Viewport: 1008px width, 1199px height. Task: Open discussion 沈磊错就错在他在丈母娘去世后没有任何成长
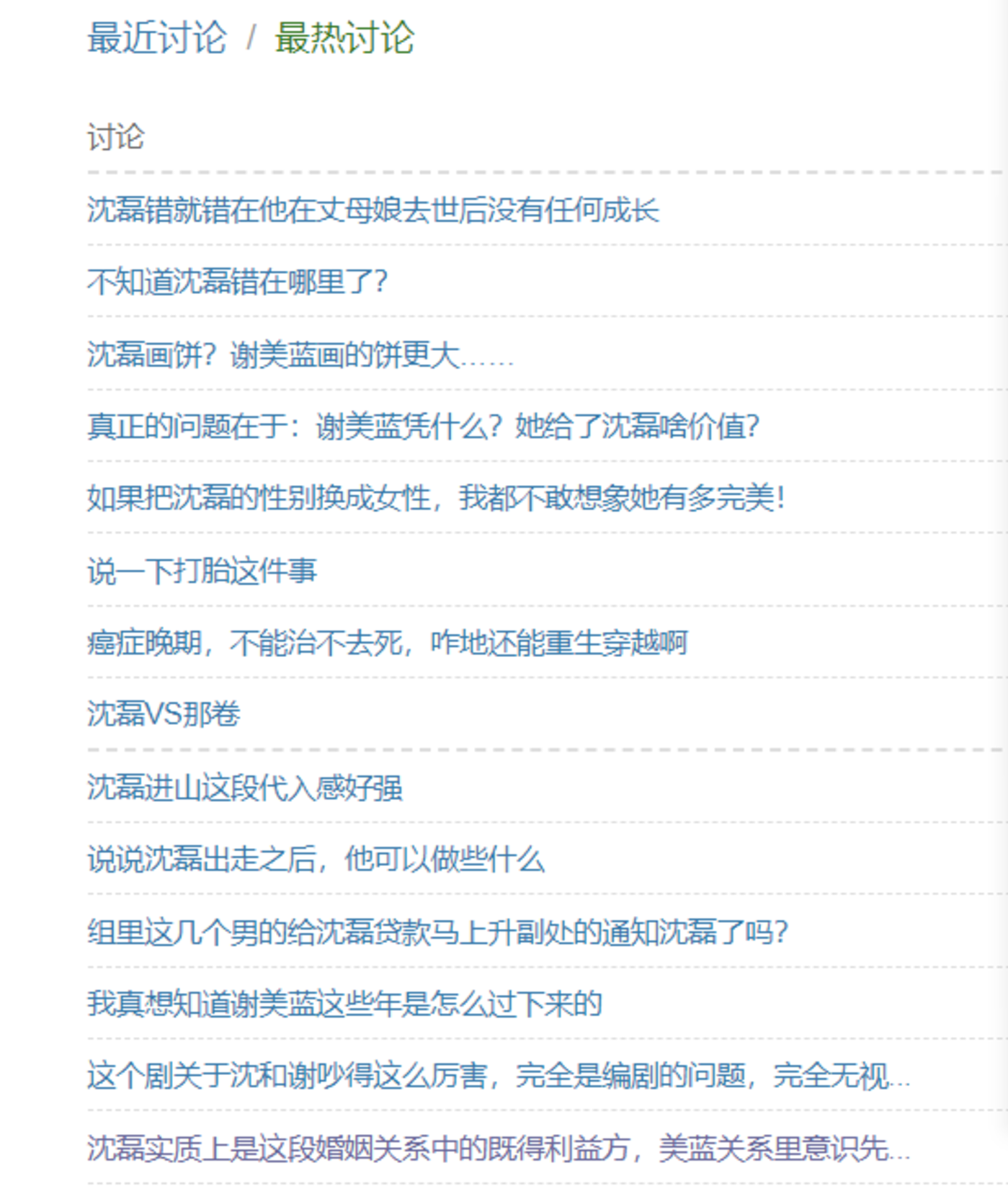(x=373, y=210)
